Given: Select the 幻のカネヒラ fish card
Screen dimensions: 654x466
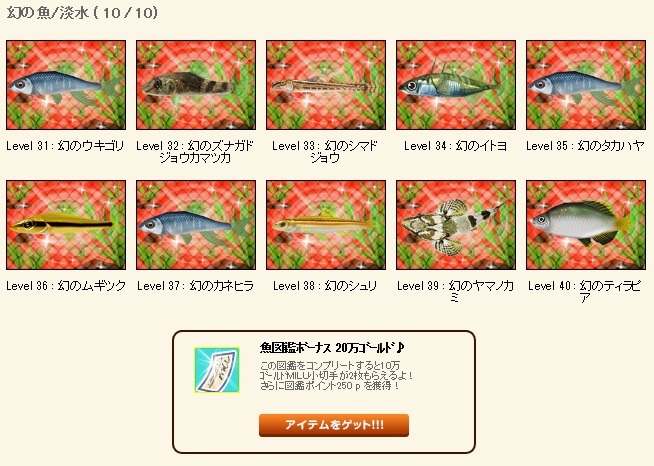Looking at the screenshot, I should tap(196, 225).
